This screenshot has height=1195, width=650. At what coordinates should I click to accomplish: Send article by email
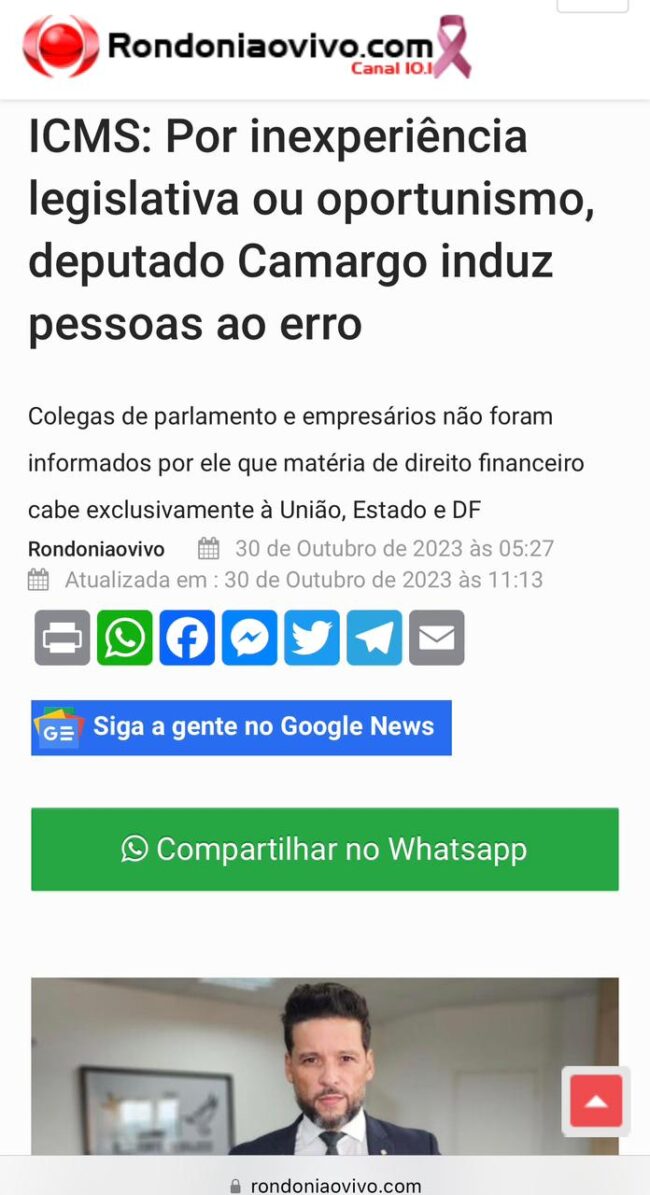click(436, 638)
